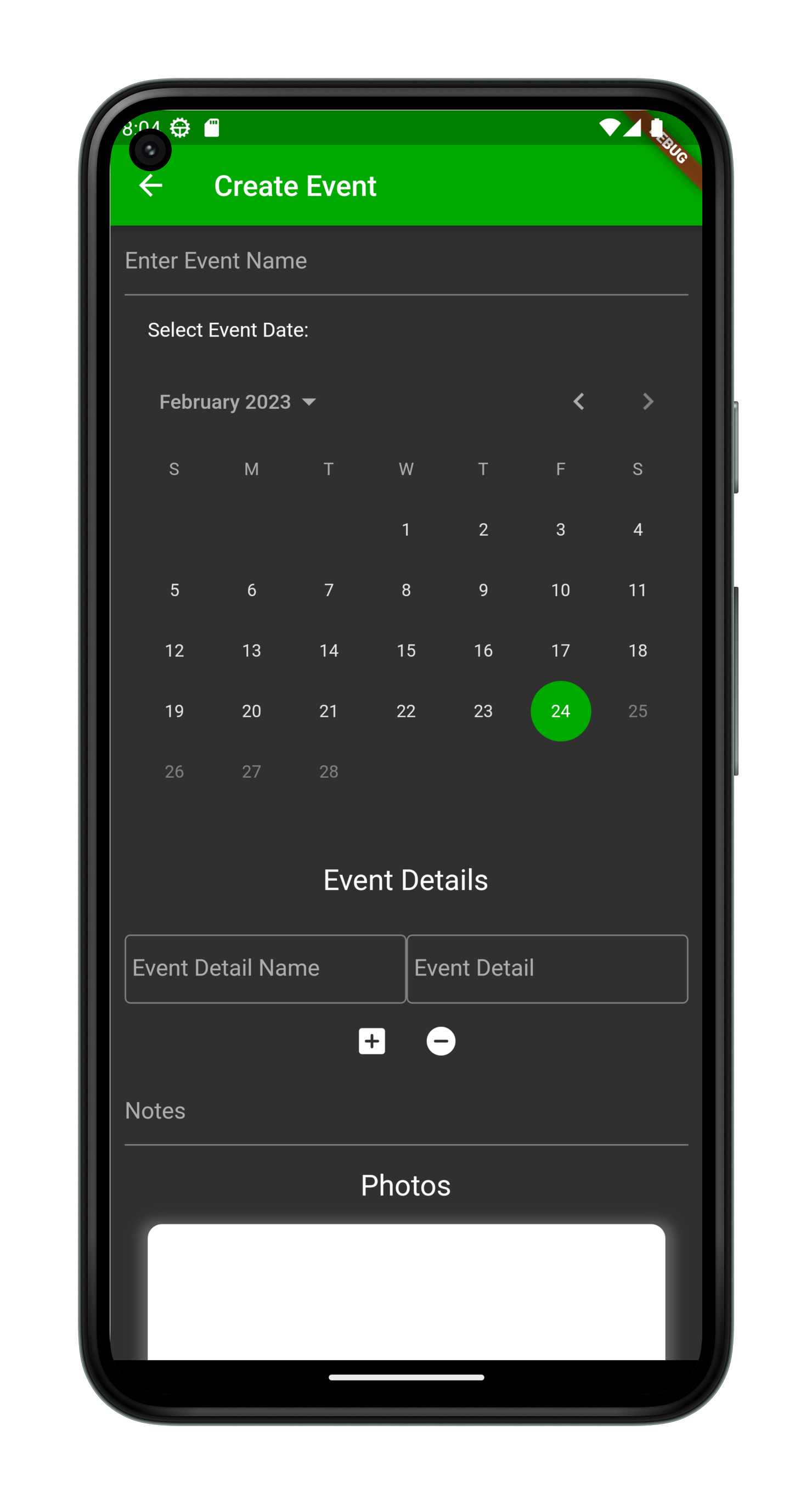Add another event detail row

click(x=372, y=1042)
